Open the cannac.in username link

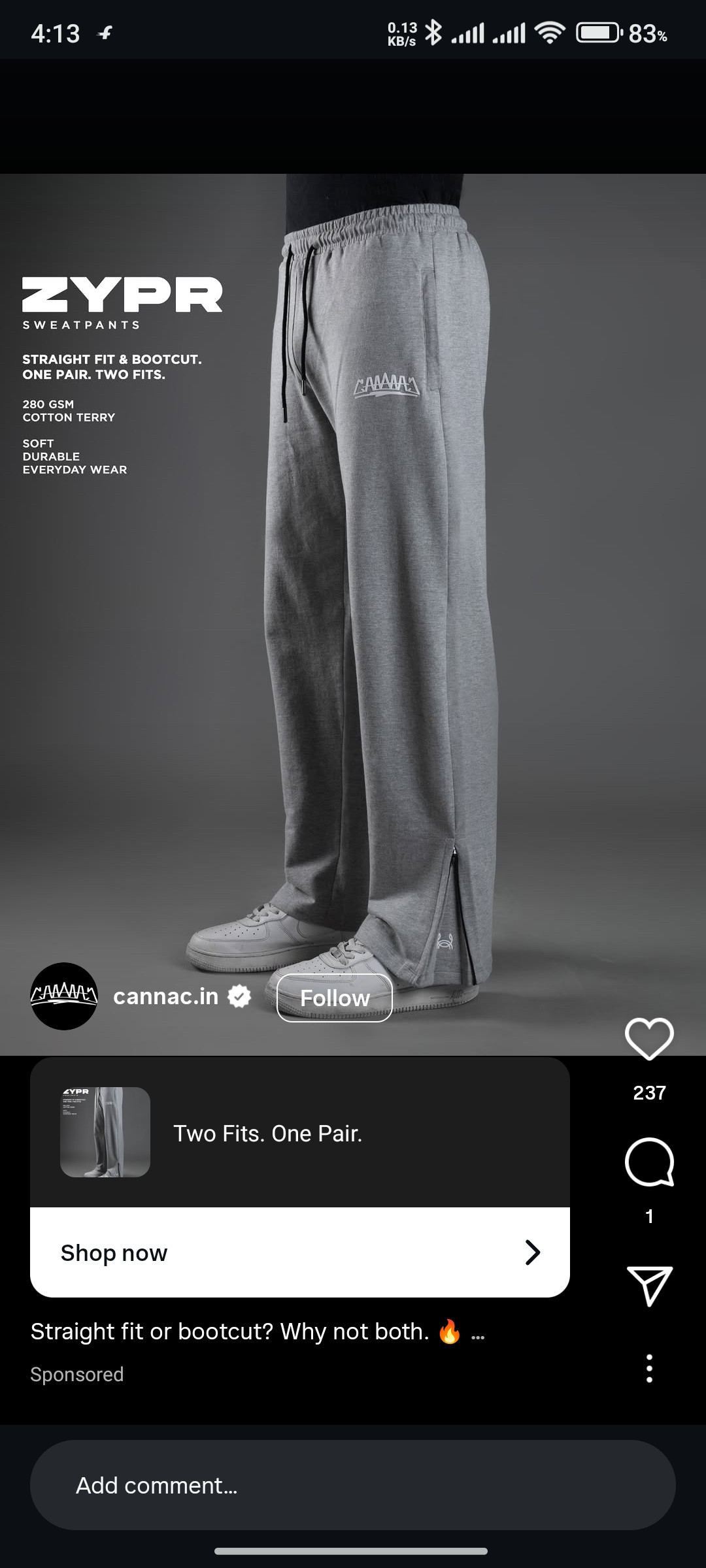pos(166,996)
